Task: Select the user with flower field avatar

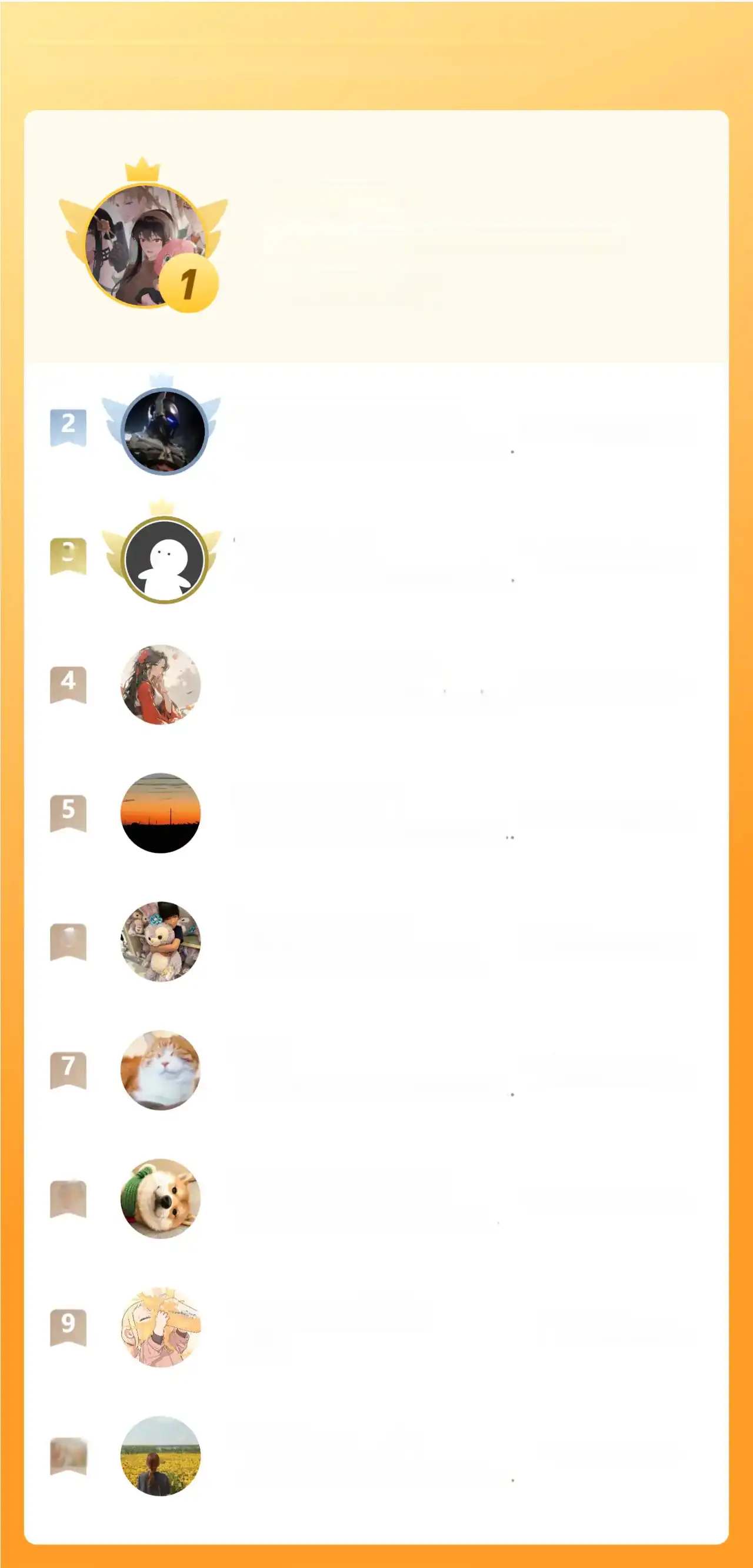Action: [161, 1456]
